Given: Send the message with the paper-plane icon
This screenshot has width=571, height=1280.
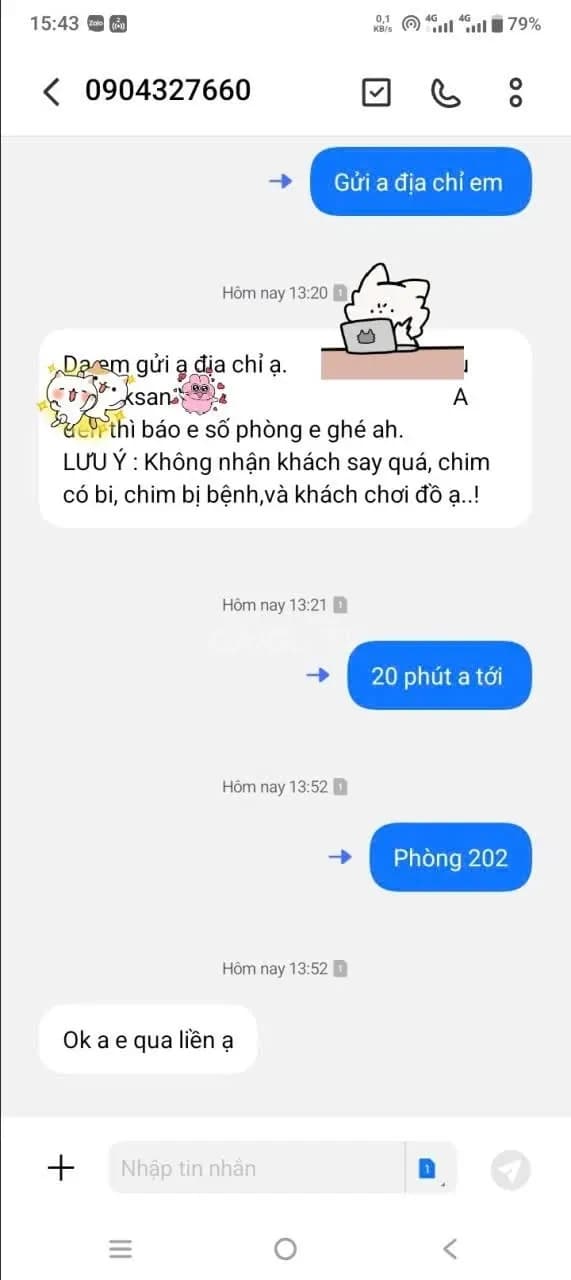Looking at the screenshot, I should [510, 1169].
